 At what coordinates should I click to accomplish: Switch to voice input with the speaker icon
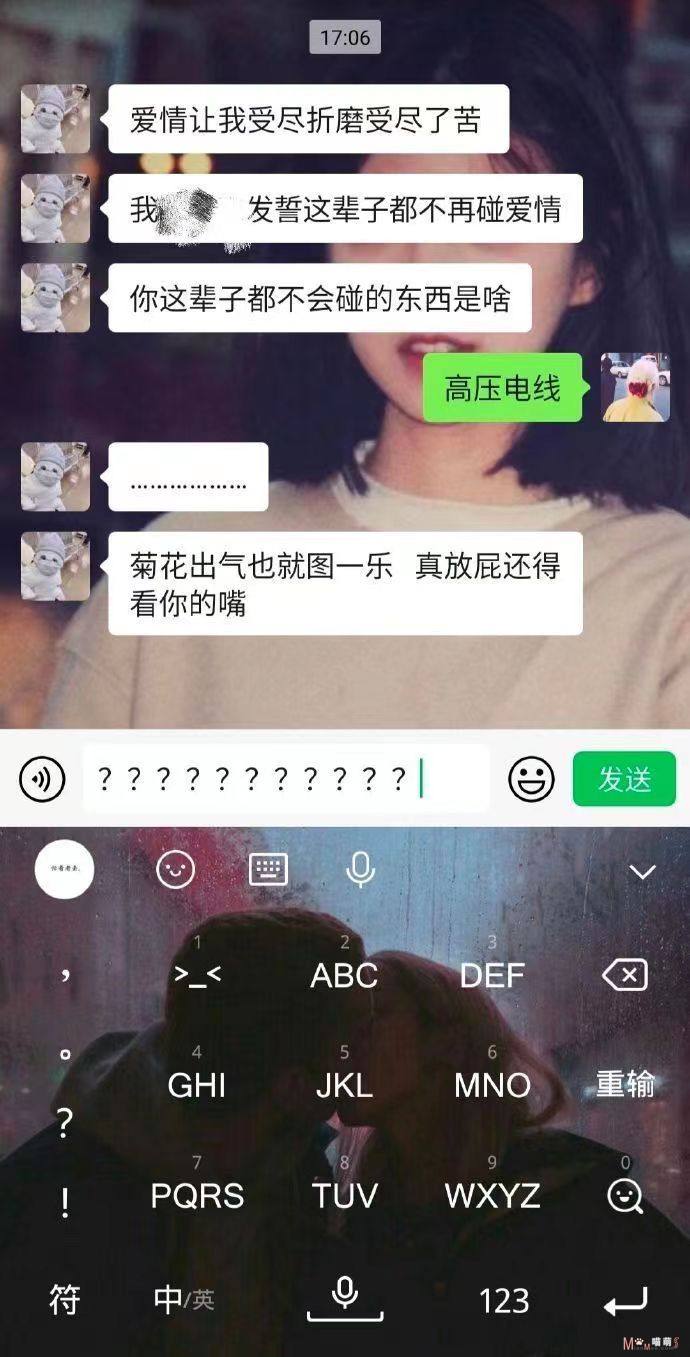coord(41,778)
